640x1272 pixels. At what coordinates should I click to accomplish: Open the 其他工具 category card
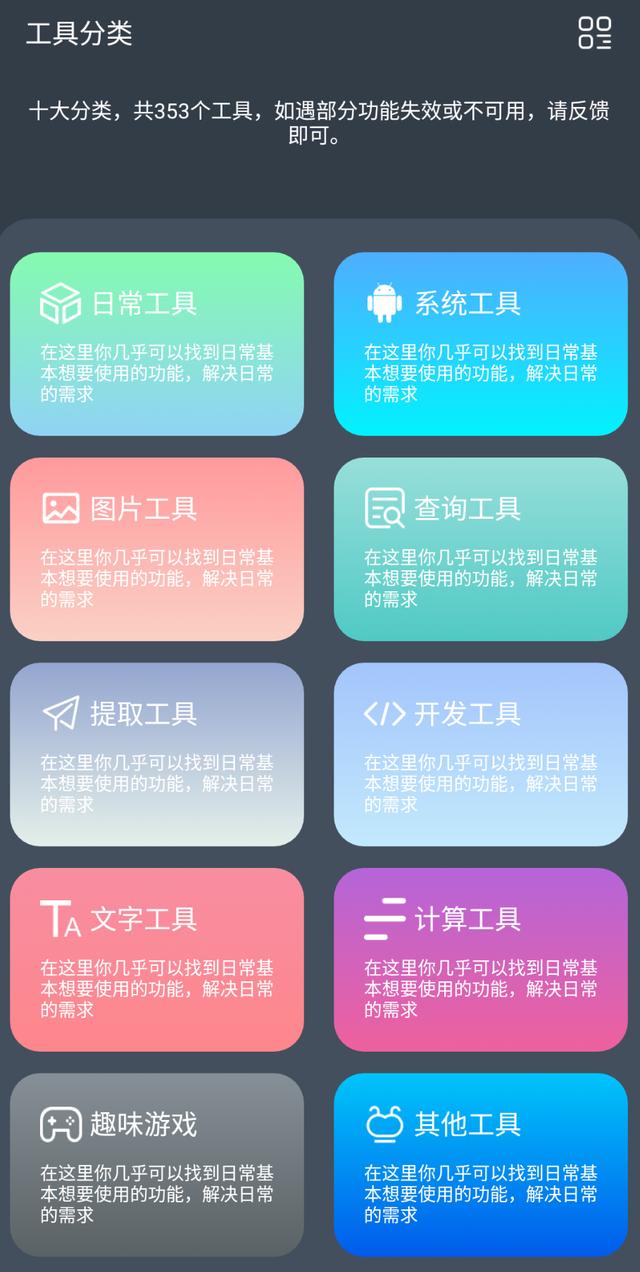click(480, 1164)
